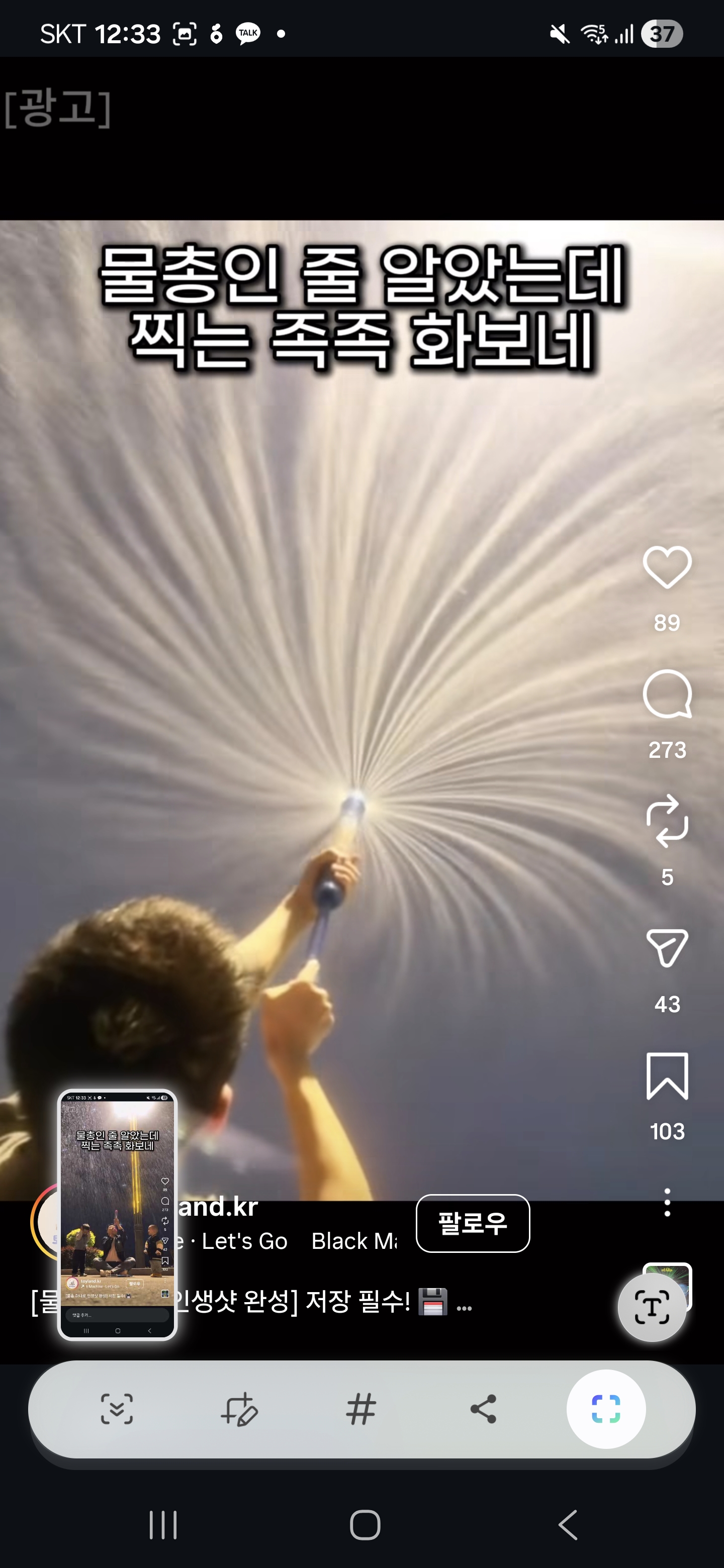The width and height of the screenshot is (724, 1568).
Task: Open the three-dot more options menu
Action: click(x=667, y=1202)
